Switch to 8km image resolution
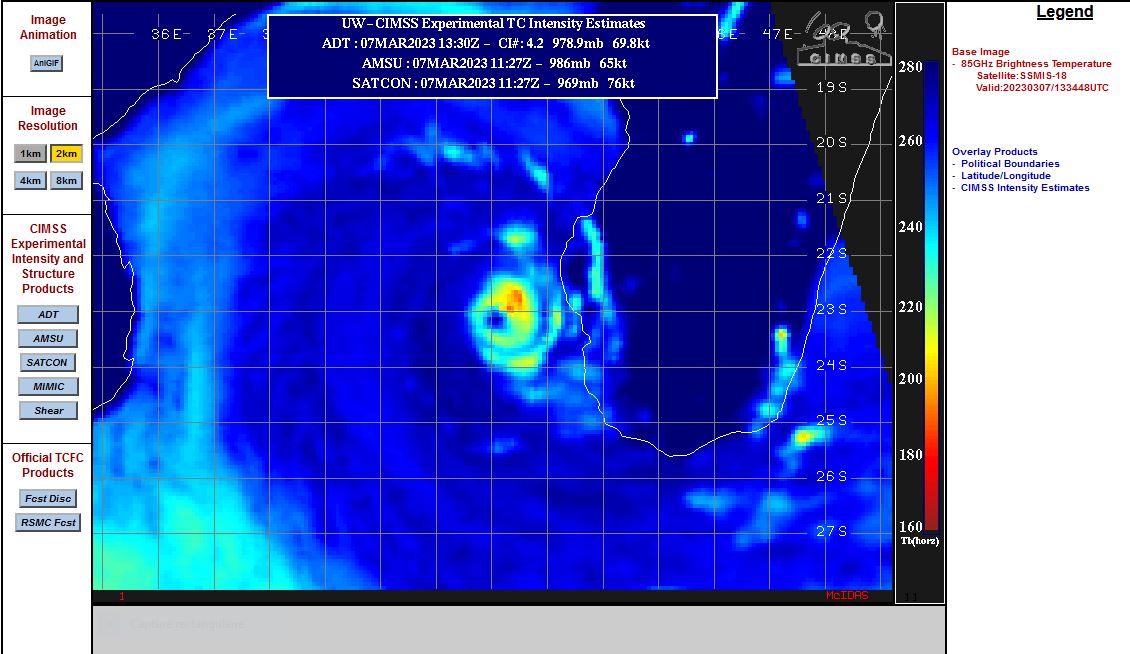The image size is (1130, 654). [66, 181]
